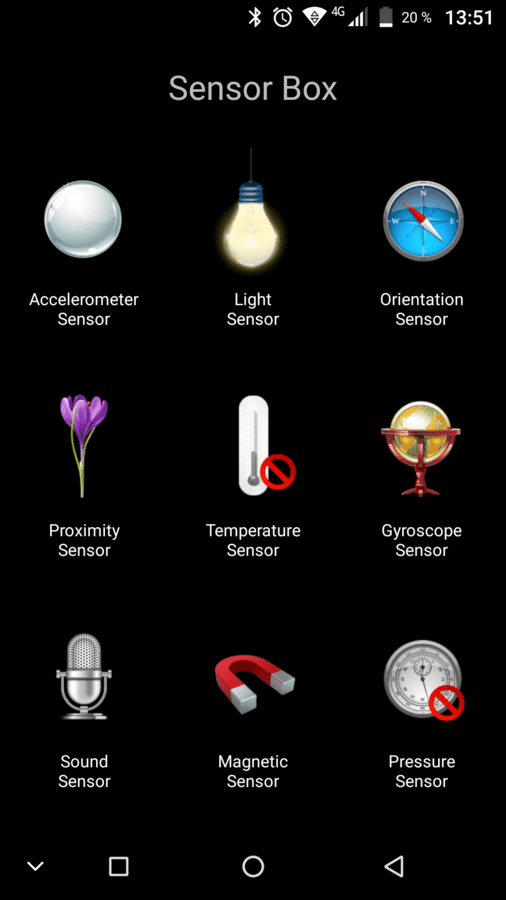Open the Magnetic Sensor magnet
The width and height of the screenshot is (506, 900).
point(254,679)
